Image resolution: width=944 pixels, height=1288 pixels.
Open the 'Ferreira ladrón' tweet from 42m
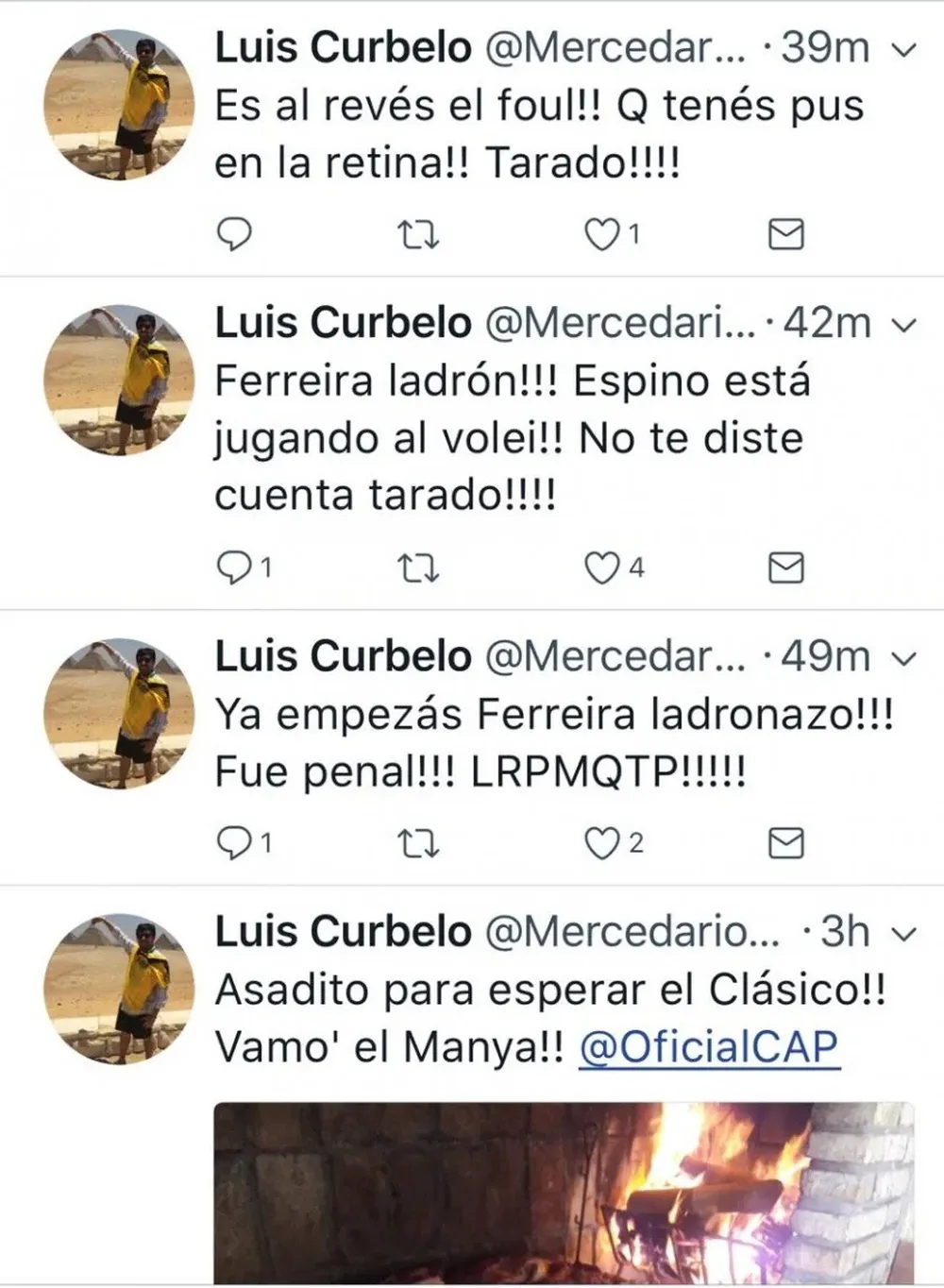[x=510, y=438]
